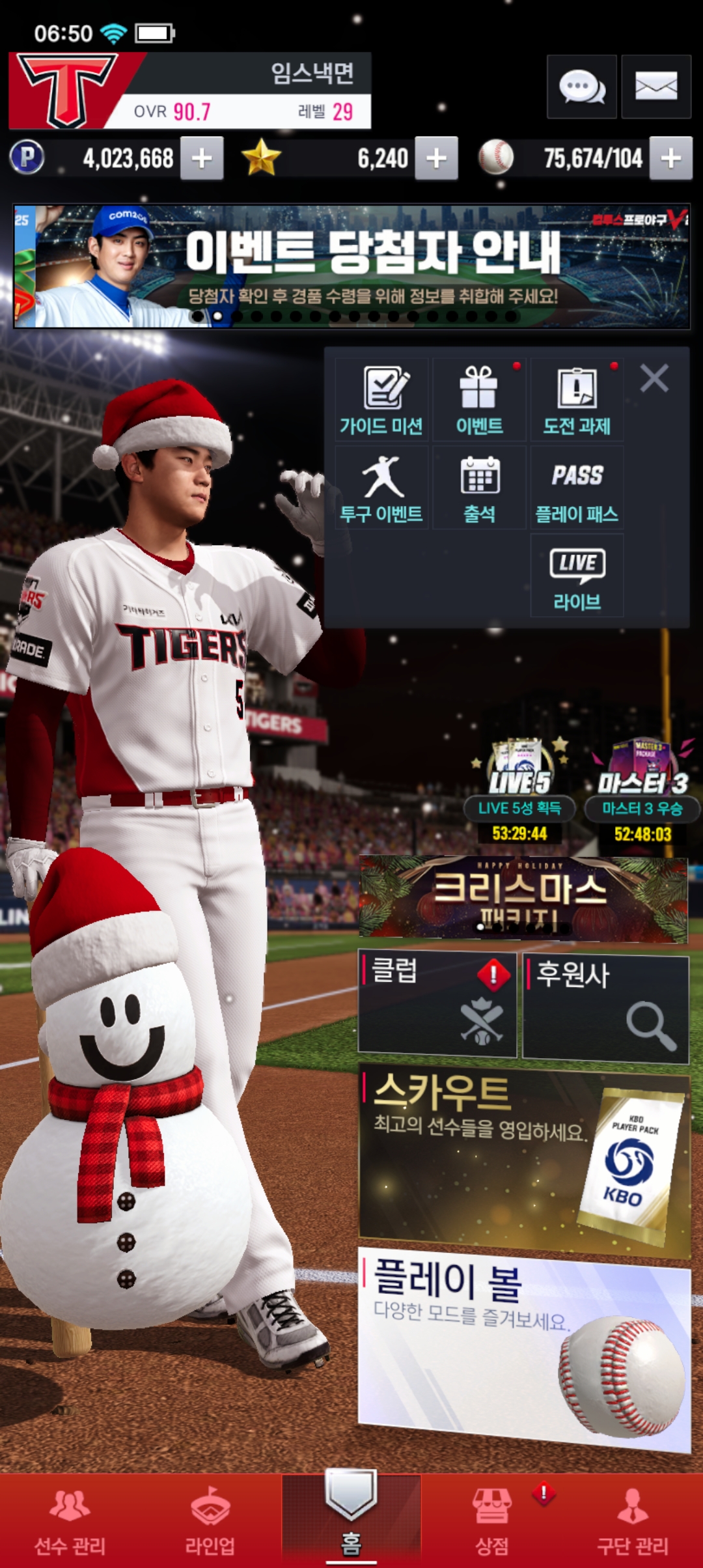Open the 크리스마스 패키지 banner
703x1568 pixels.
[x=523, y=899]
